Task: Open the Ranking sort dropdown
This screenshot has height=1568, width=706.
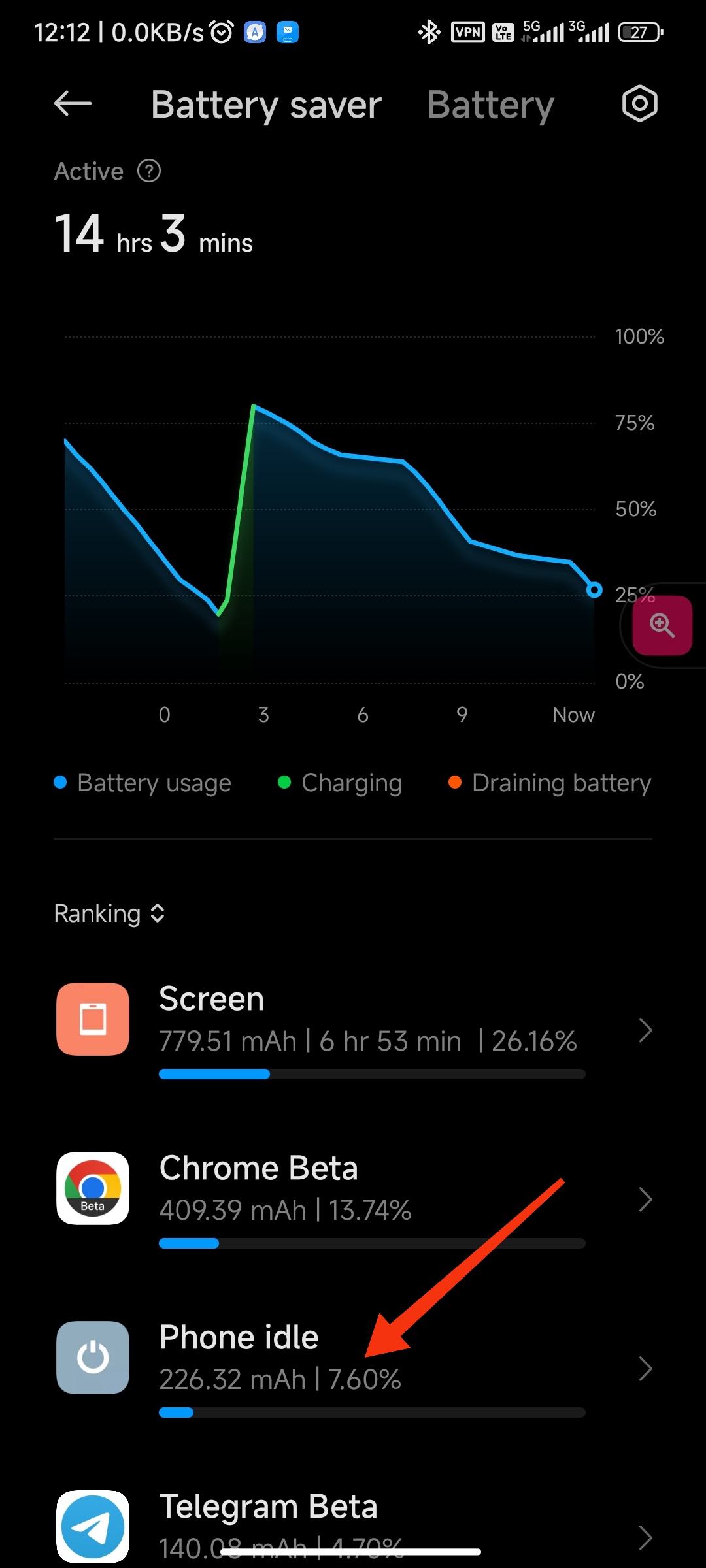Action: (x=109, y=913)
